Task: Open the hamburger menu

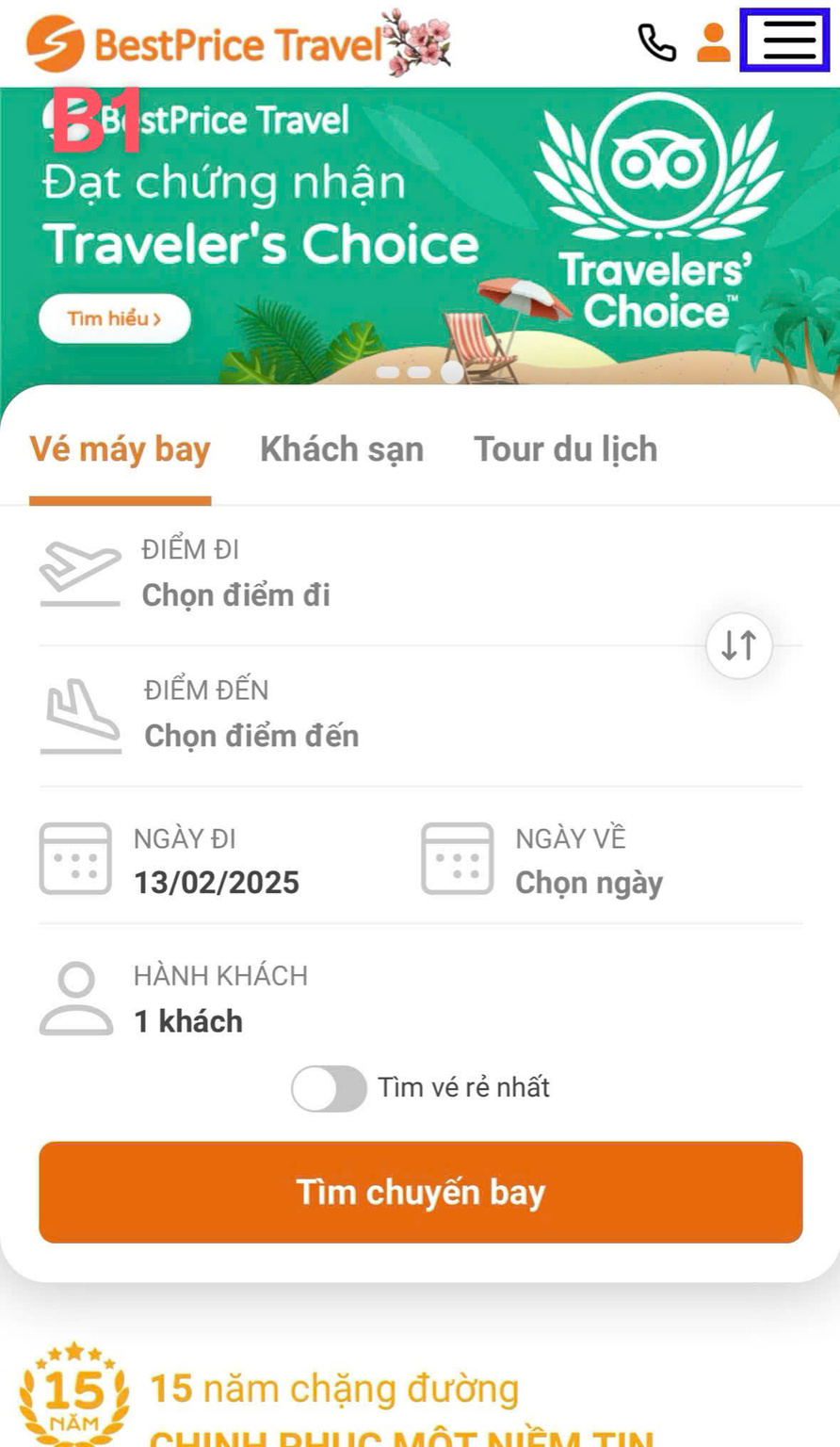Action: point(787,41)
